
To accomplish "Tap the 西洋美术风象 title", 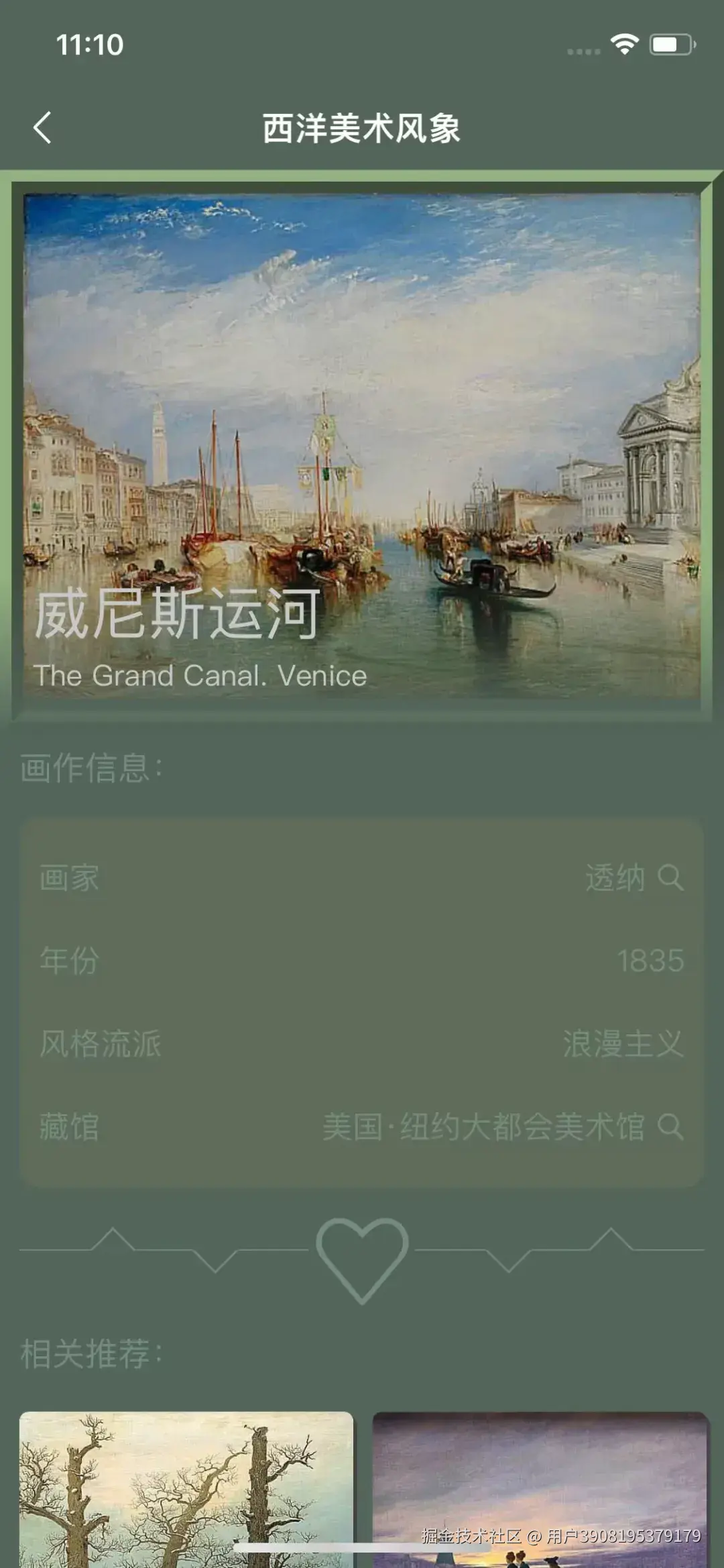I will (x=362, y=126).
